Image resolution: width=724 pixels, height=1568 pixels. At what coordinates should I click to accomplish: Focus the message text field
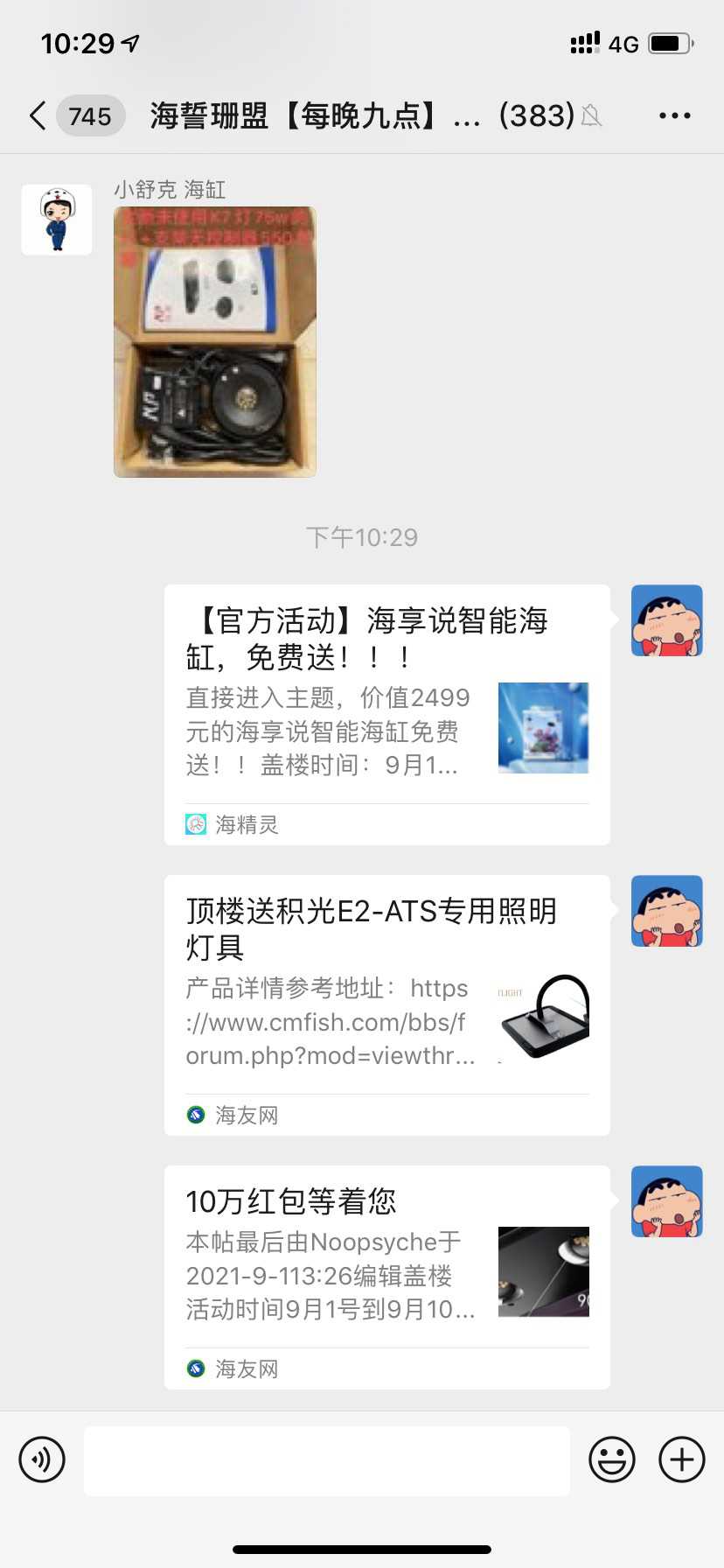(326, 1460)
